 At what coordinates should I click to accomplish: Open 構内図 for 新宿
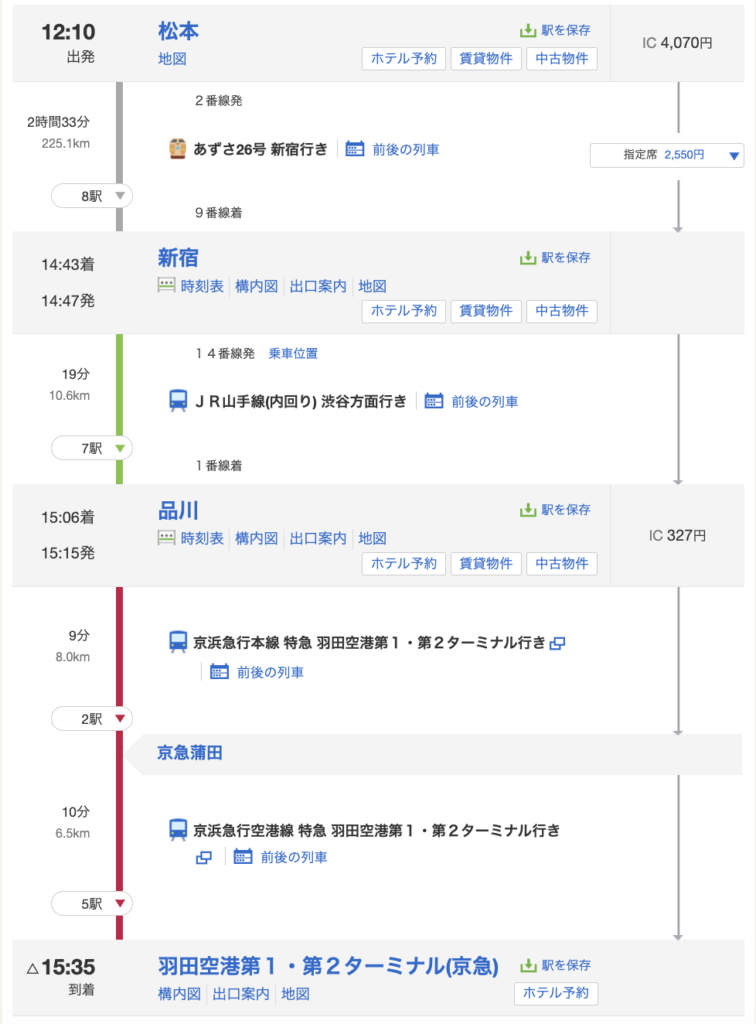(256, 286)
